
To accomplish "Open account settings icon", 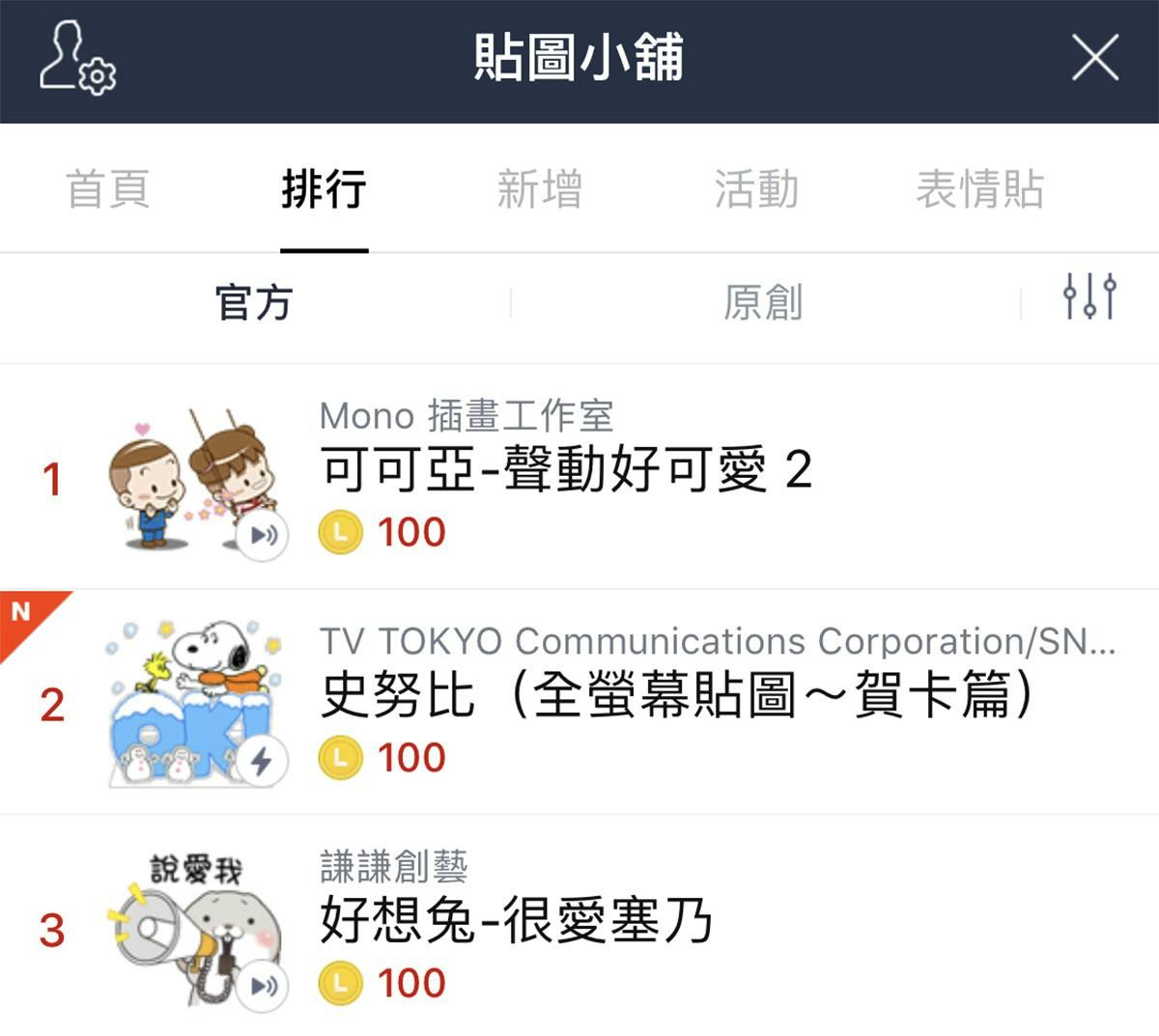I will point(77,60).
